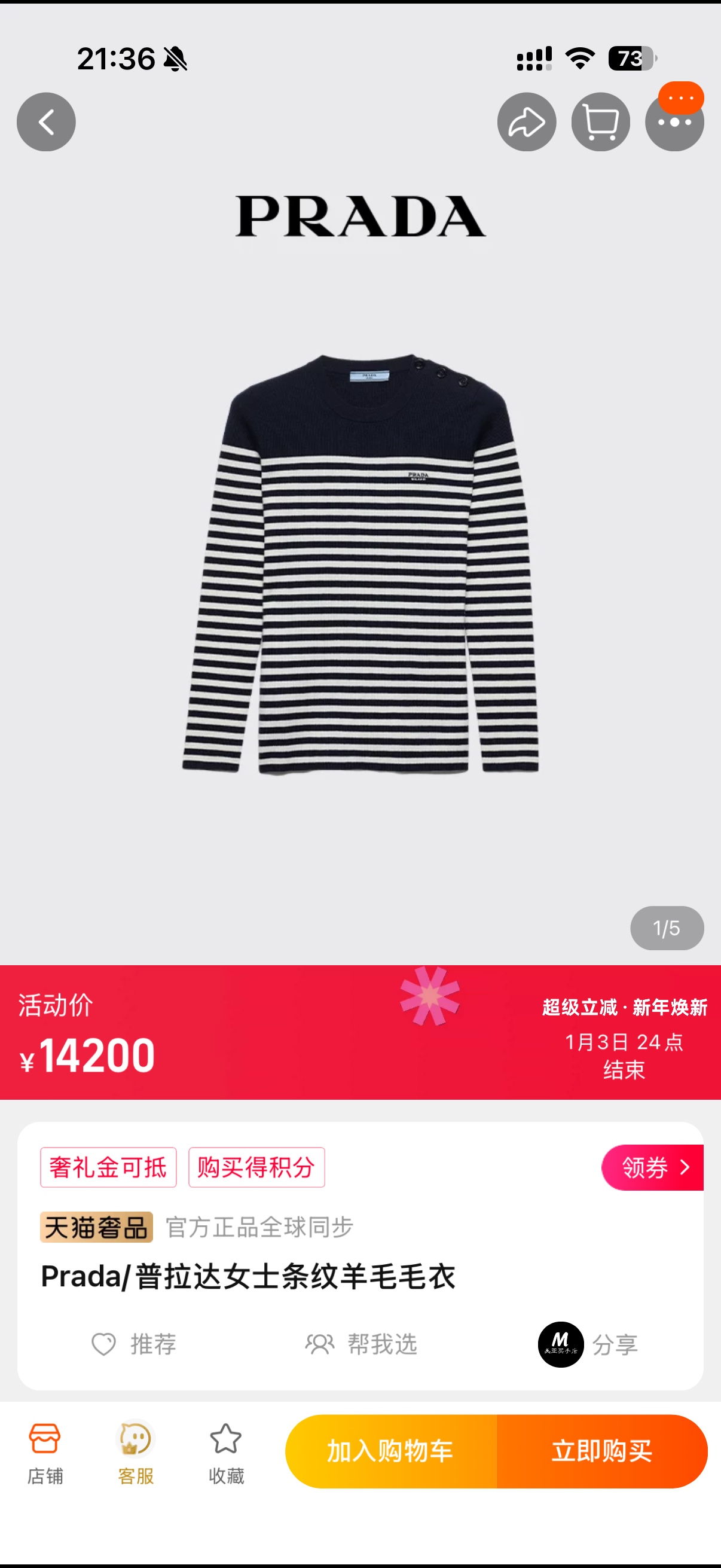Image resolution: width=721 pixels, height=1568 pixels.
Task: Go back to the previous page
Action: (46, 122)
